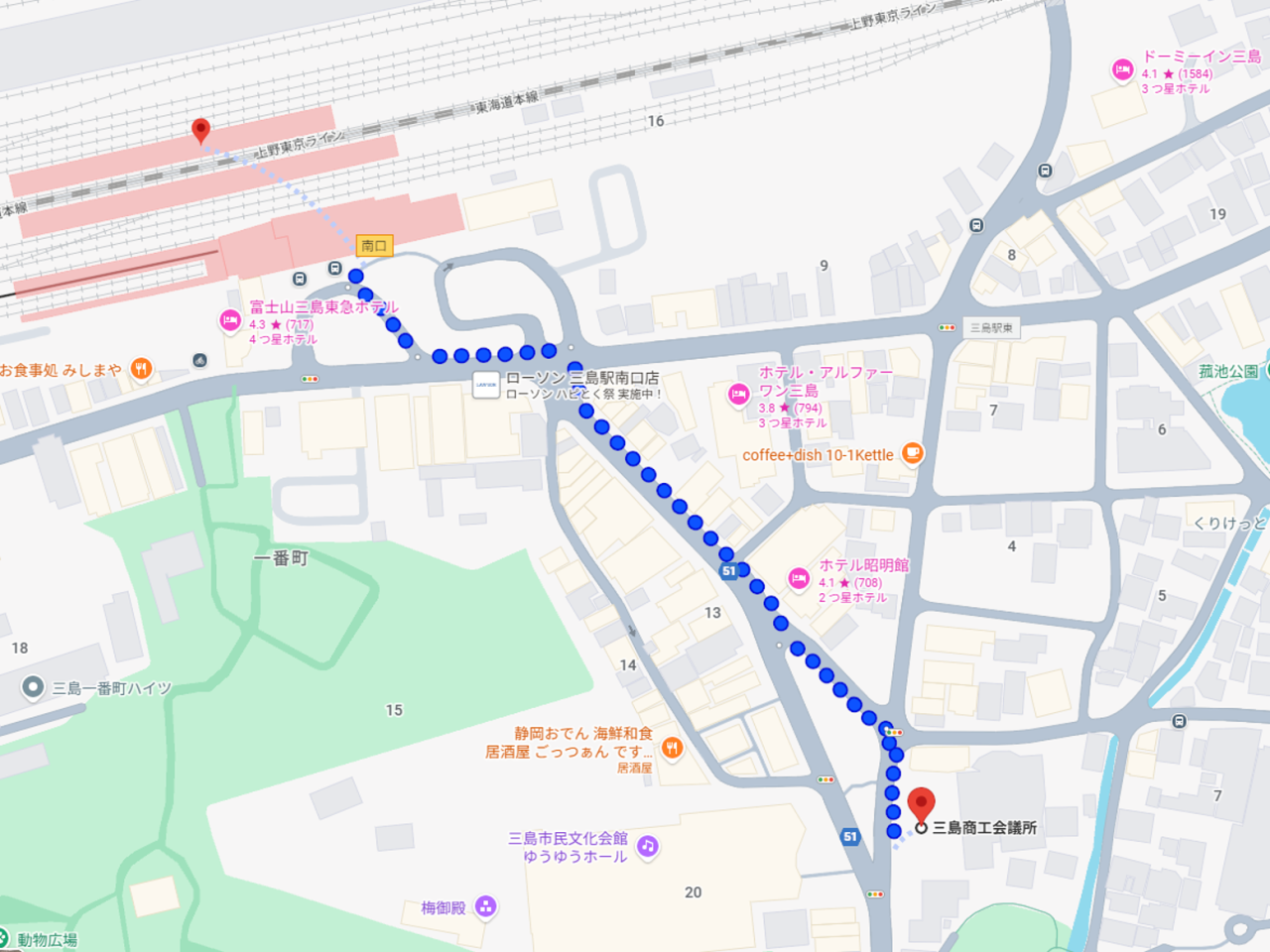Screen dimensions: 1270x952
Task: Open the 菰池公園 park marker
Action: pos(1269,371)
